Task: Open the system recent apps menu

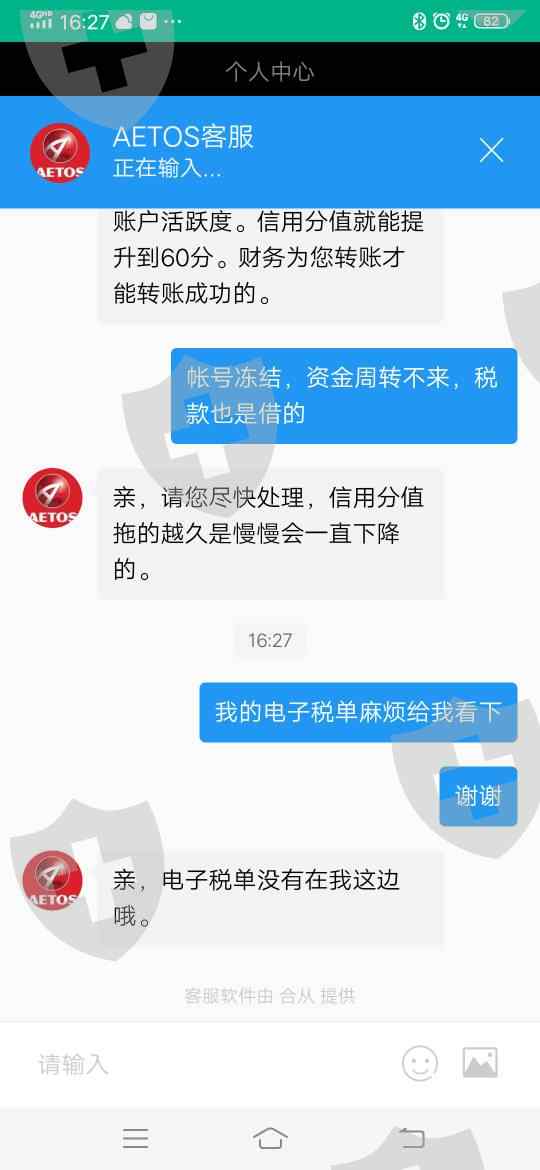Action: click(x=136, y=1138)
